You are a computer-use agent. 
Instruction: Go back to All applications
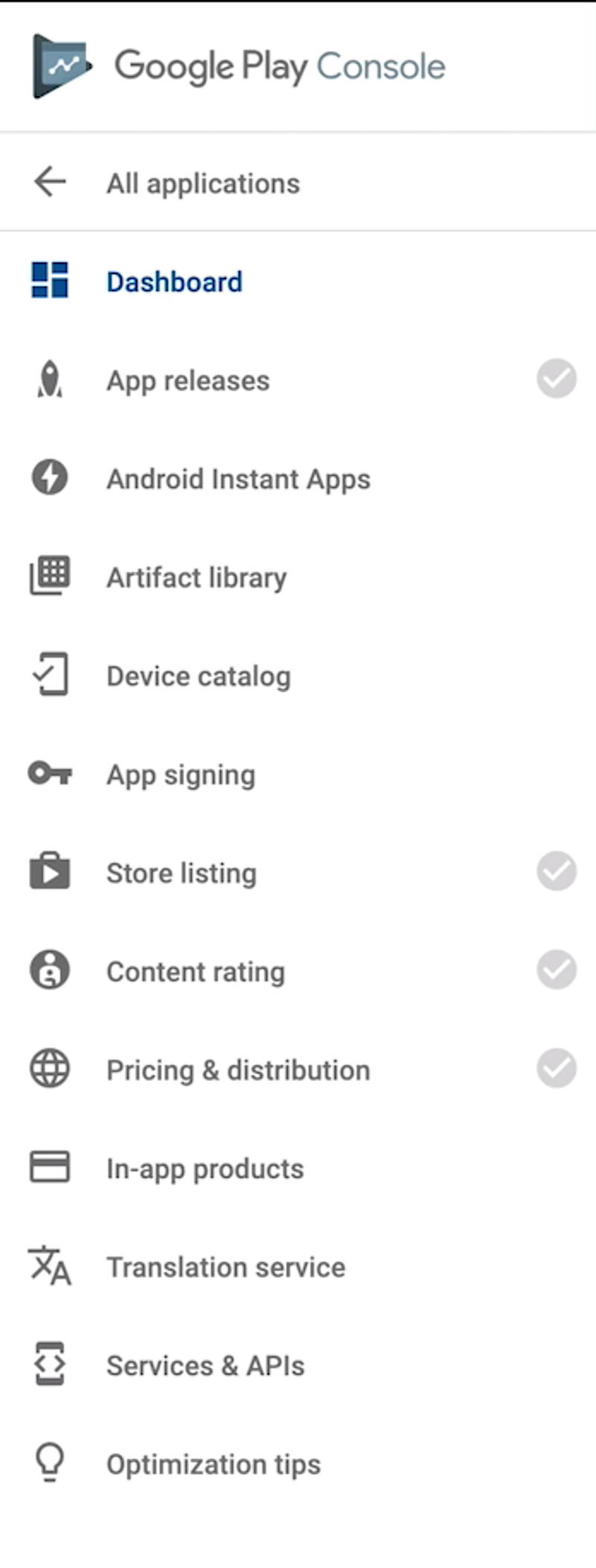[x=202, y=183]
